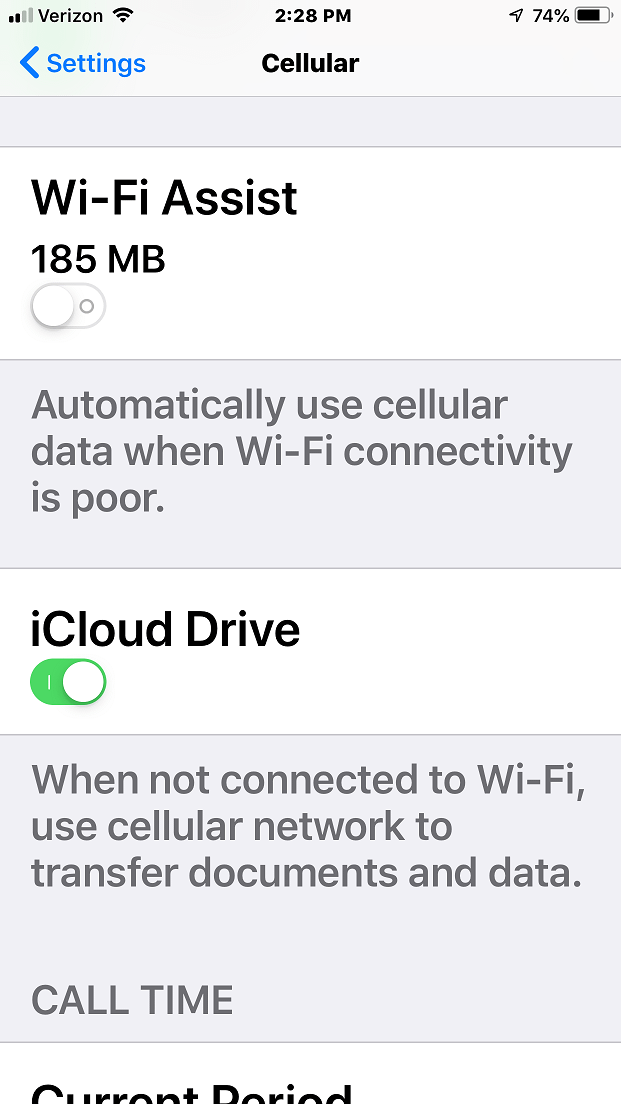Image resolution: width=621 pixels, height=1104 pixels.
Task: Go back to Settings
Action: pos(82,64)
